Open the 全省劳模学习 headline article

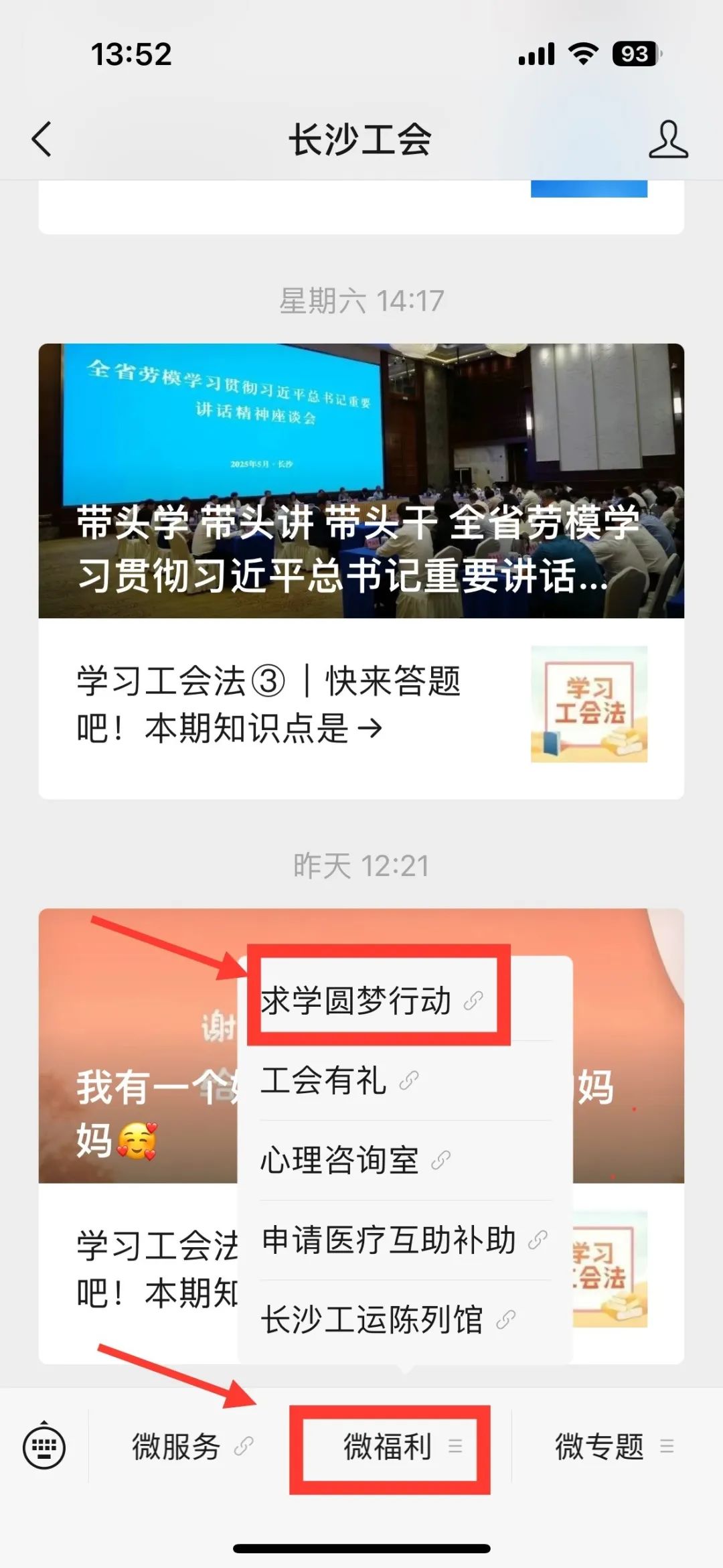[x=361, y=480]
